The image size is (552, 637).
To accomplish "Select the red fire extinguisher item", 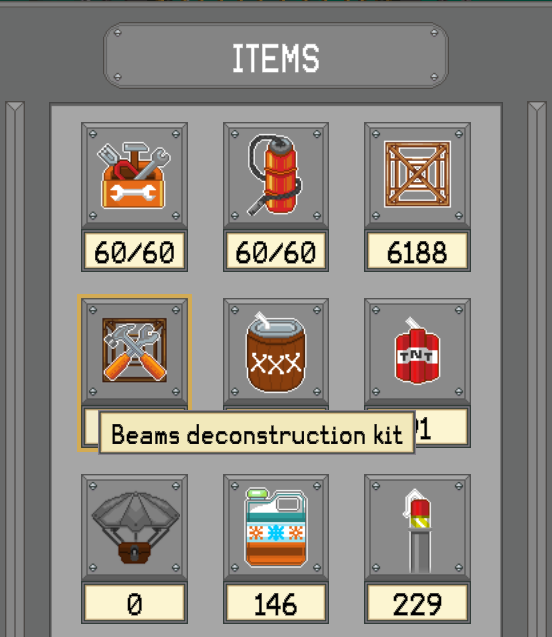I will [276, 175].
